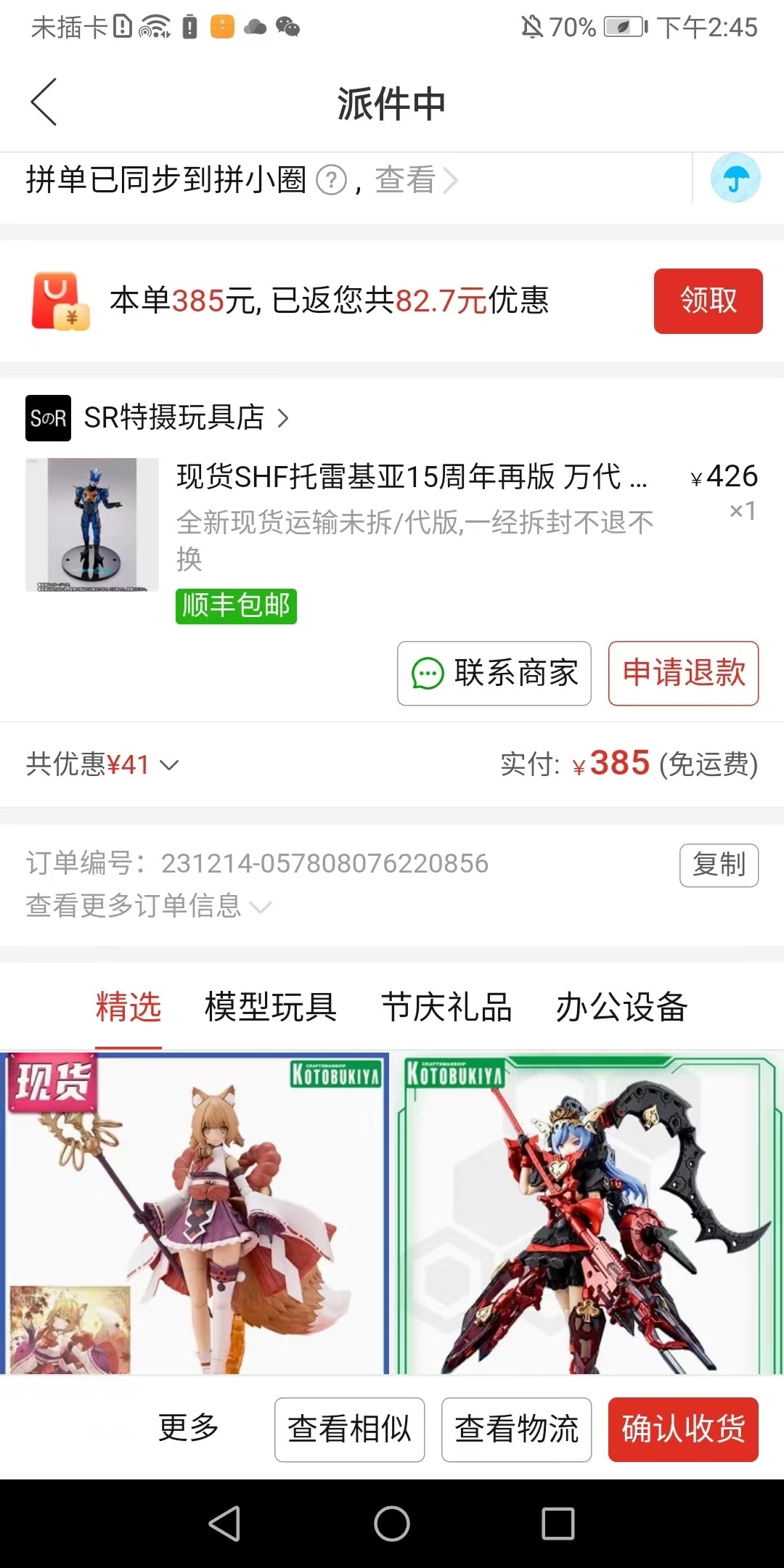Expand the 共优惠¥41 discount details

click(x=102, y=764)
